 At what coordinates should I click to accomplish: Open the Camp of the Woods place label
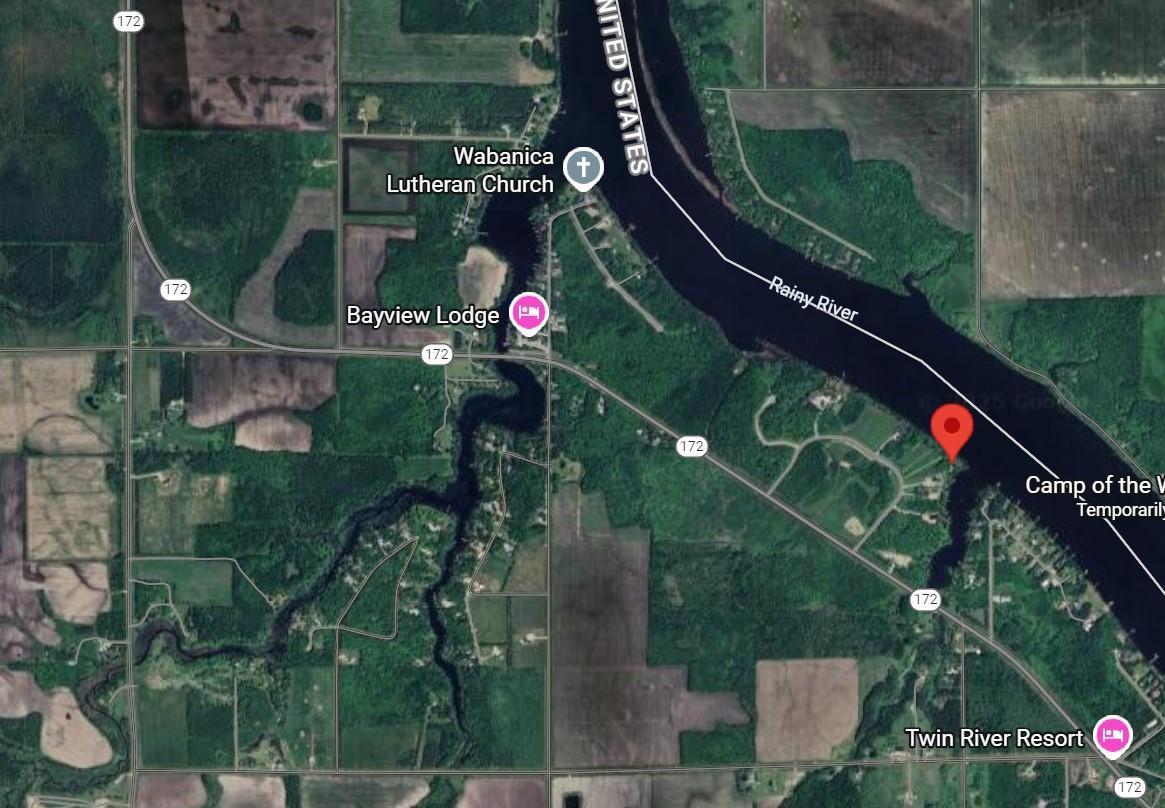(1094, 486)
